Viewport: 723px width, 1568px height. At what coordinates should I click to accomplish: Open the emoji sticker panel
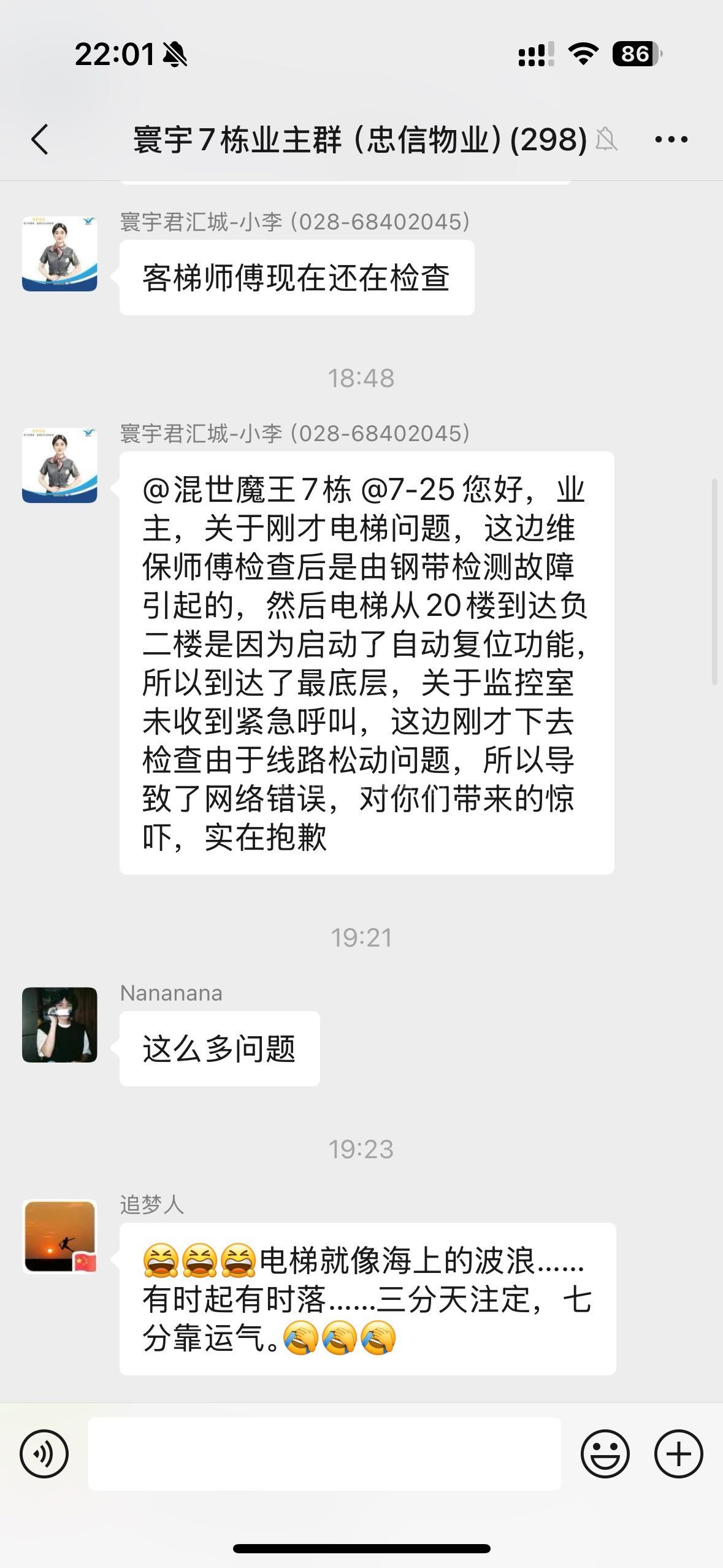605,1454
